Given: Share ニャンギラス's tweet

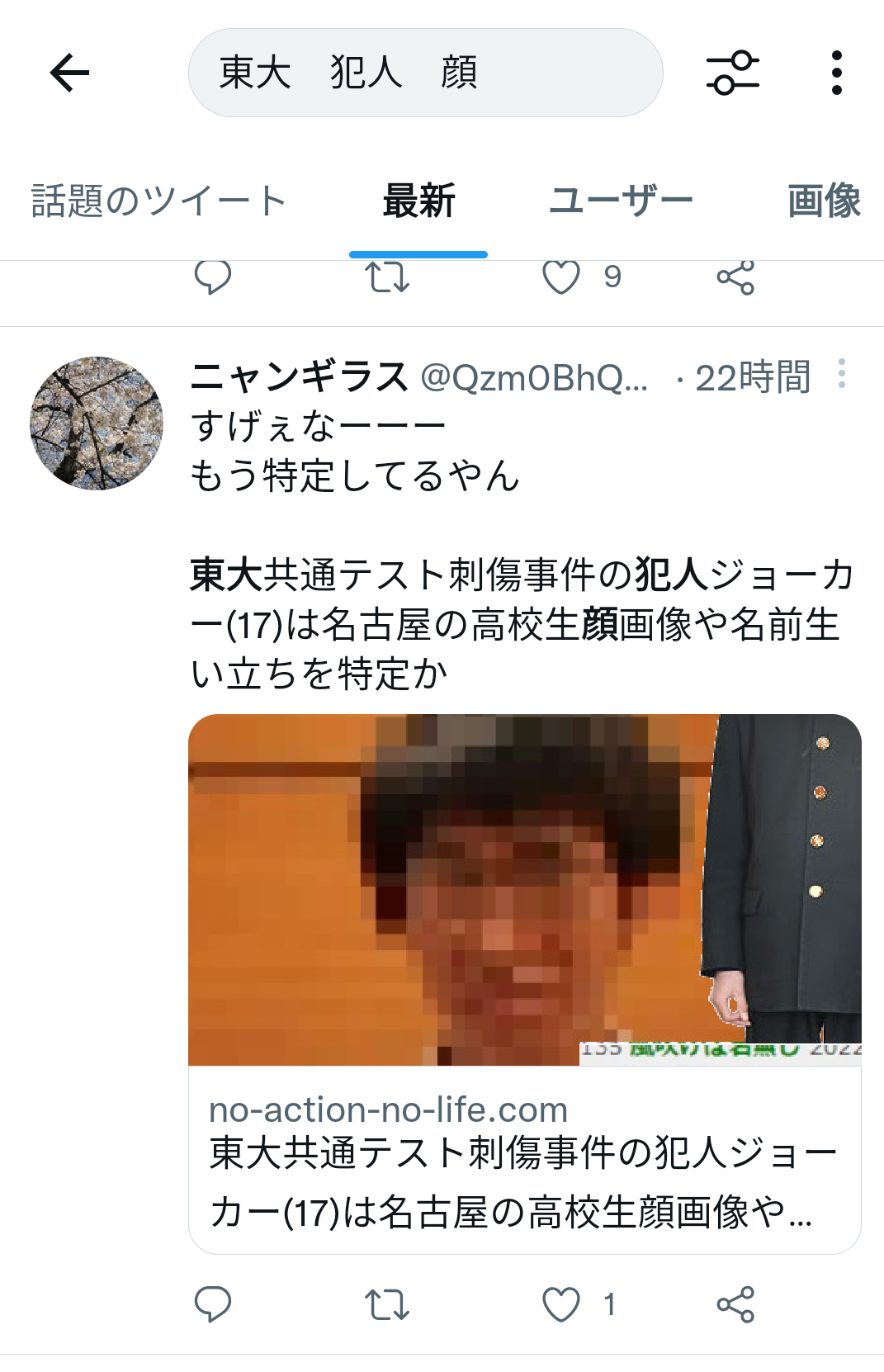Looking at the screenshot, I should tap(735, 1305).
